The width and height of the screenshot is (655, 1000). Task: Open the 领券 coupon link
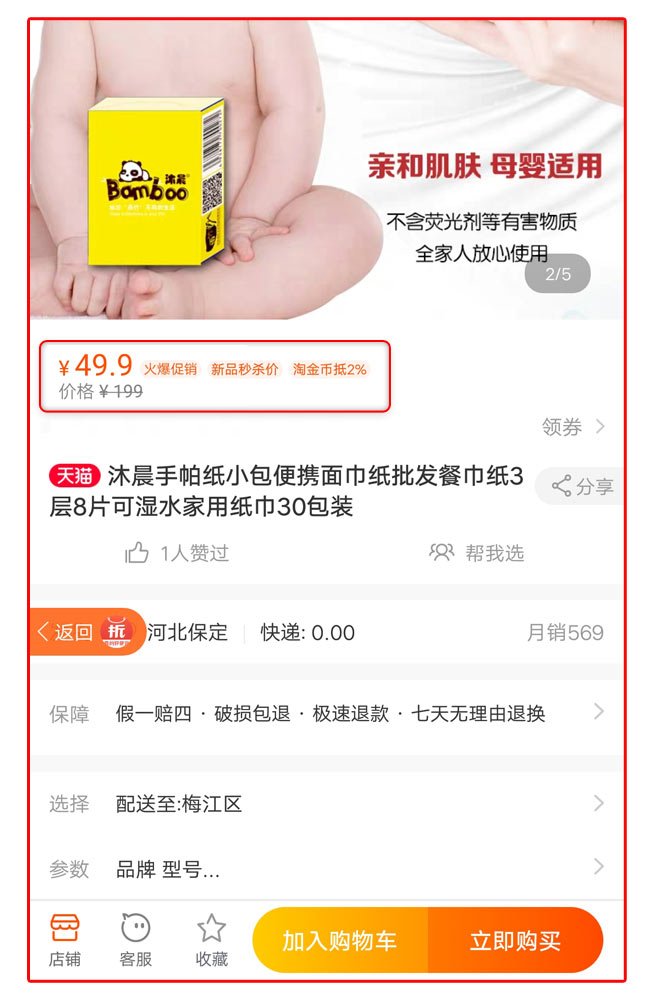573,427
